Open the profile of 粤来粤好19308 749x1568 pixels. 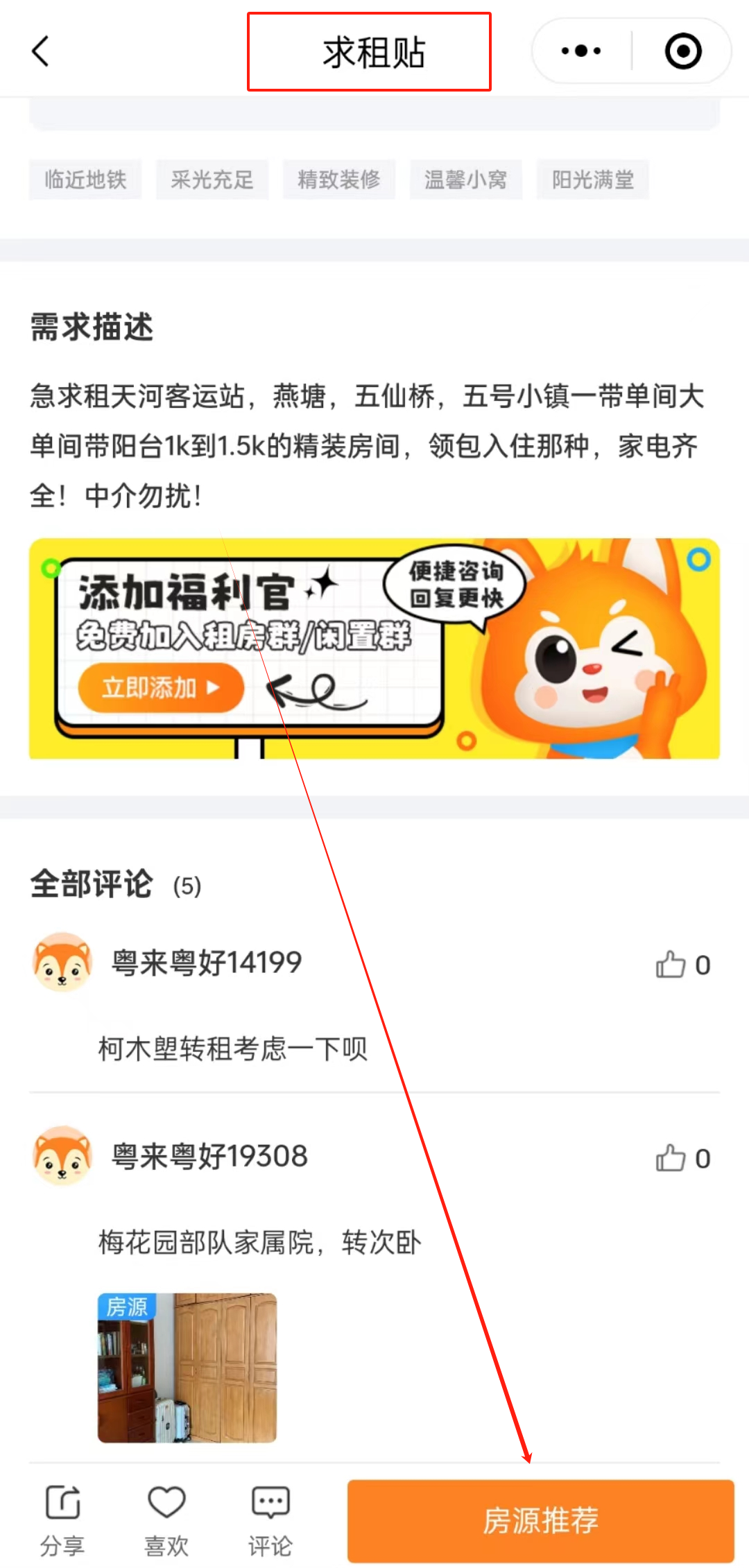pyautogui.click(x=63, y=1155)
